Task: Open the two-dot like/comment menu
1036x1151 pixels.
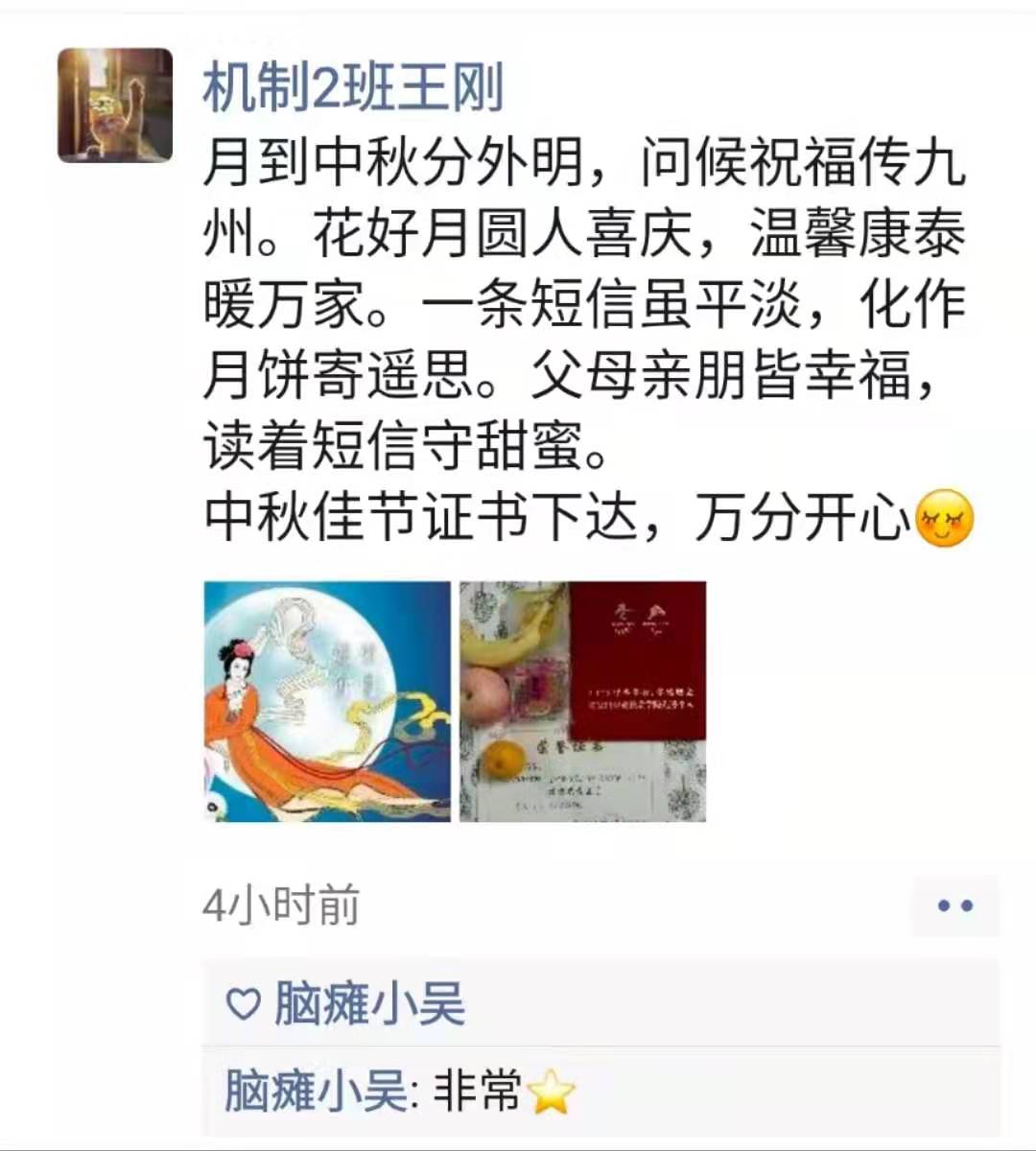Action: click(954, 905)
